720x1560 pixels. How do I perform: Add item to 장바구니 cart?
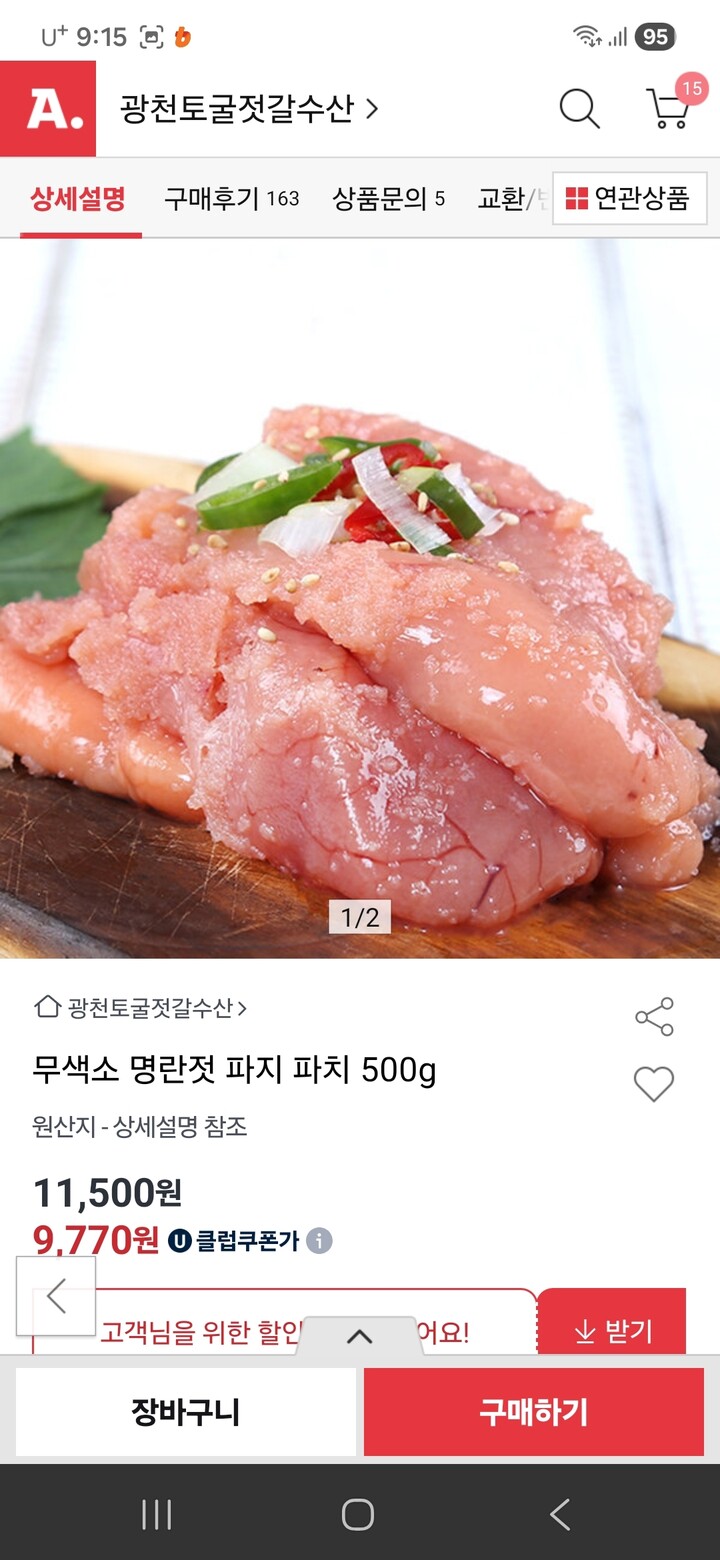pos(187,1412)
